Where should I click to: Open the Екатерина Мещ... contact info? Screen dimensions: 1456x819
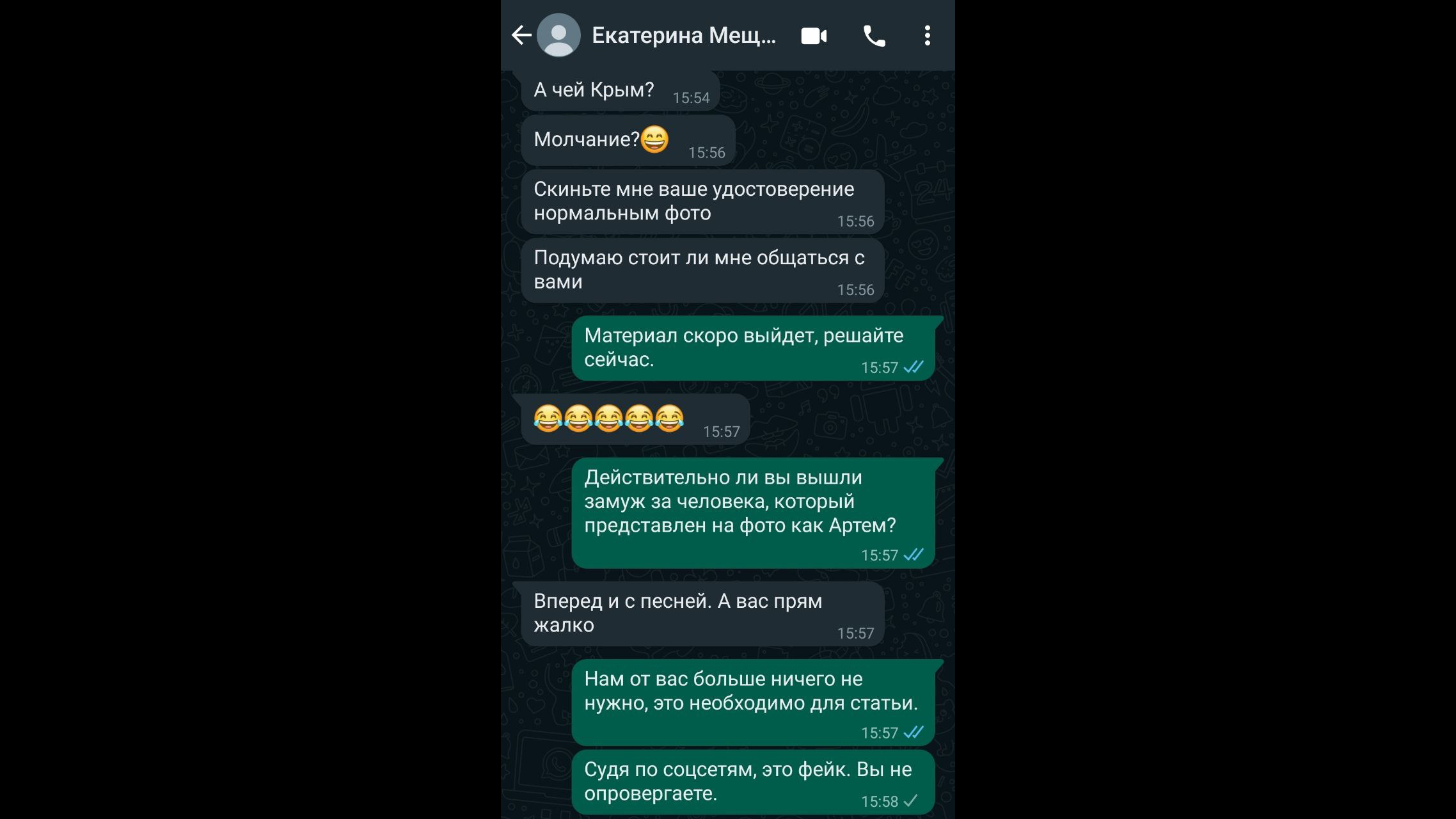[683, 35]
